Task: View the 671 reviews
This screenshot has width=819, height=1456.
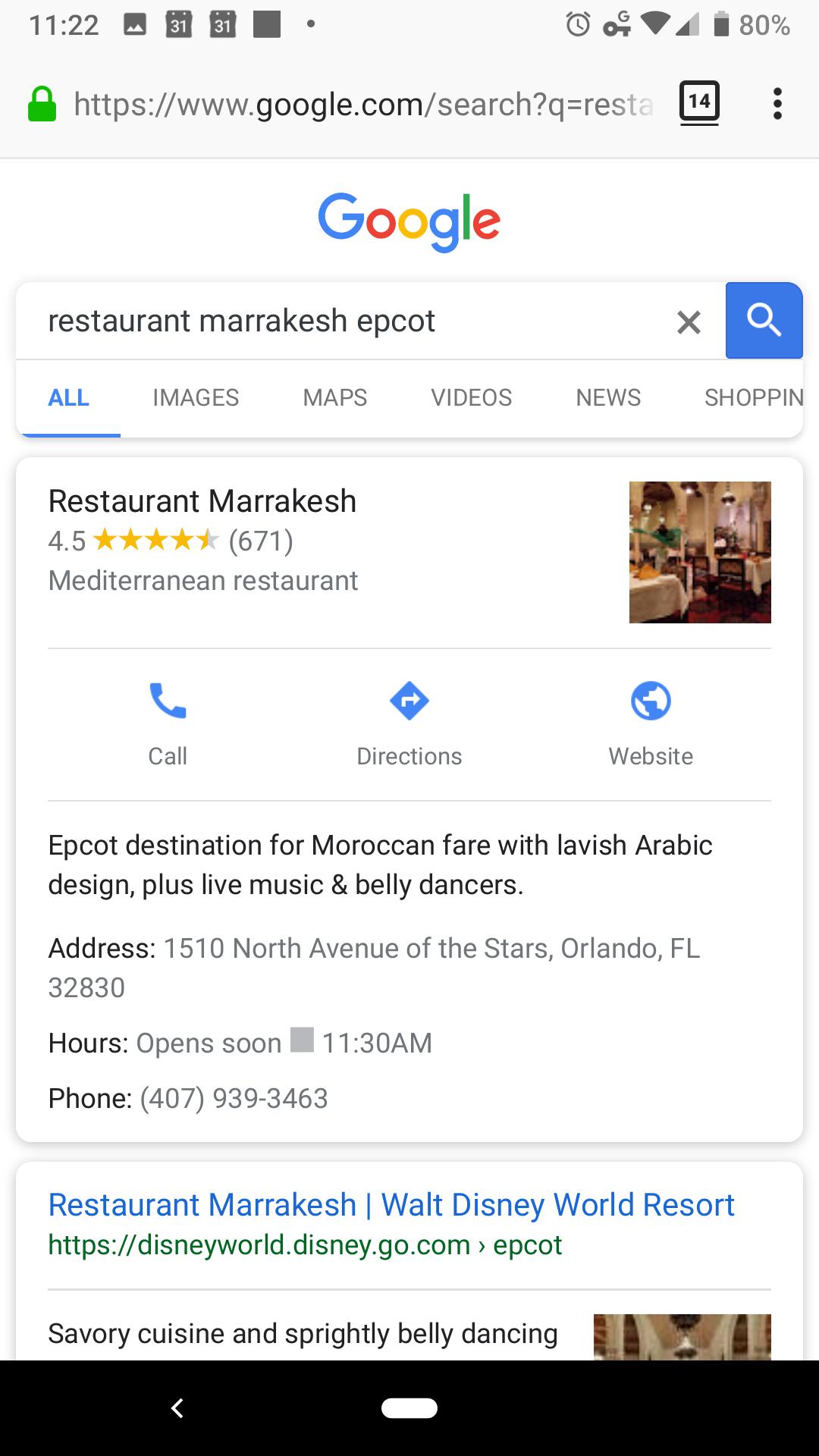Action: 261,541
